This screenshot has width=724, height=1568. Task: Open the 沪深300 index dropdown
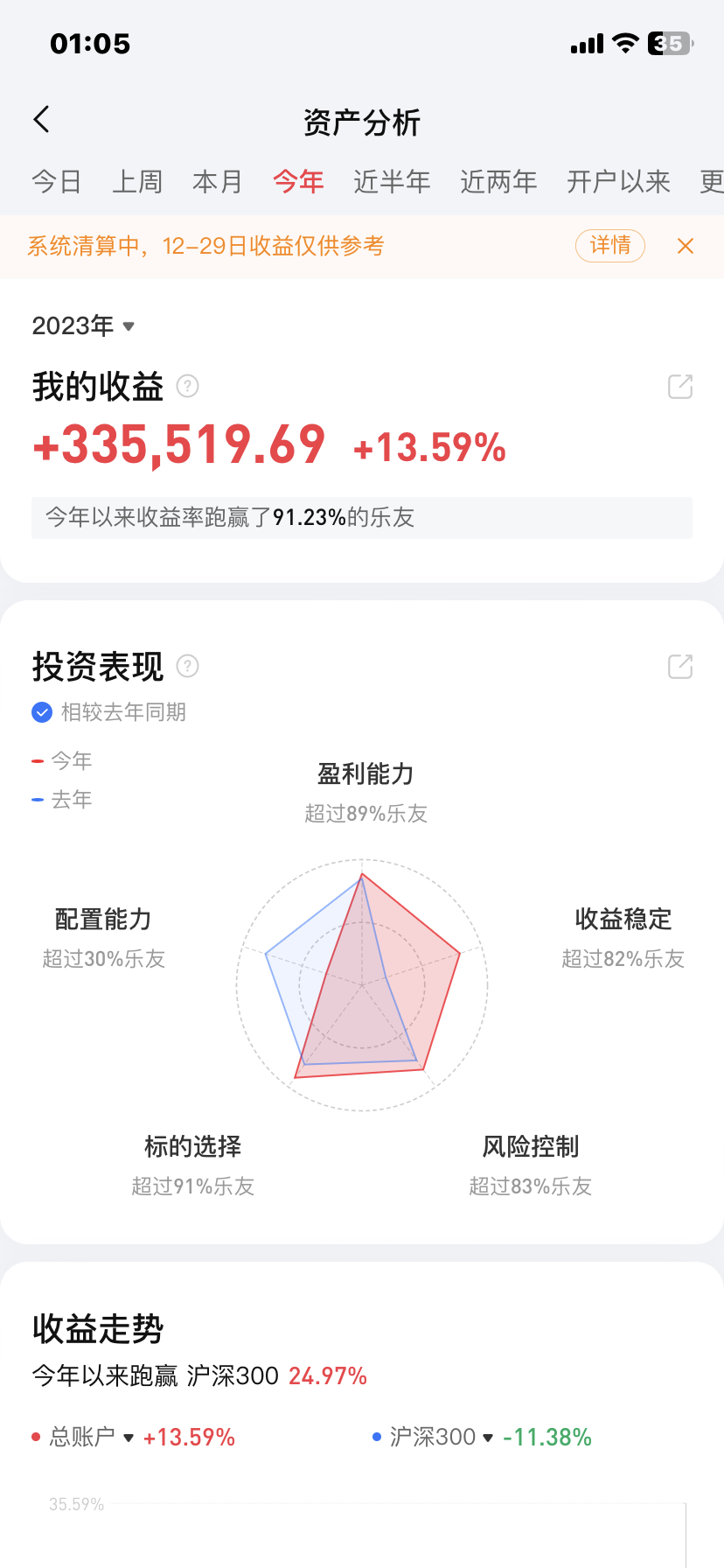tap(441, 1437)
